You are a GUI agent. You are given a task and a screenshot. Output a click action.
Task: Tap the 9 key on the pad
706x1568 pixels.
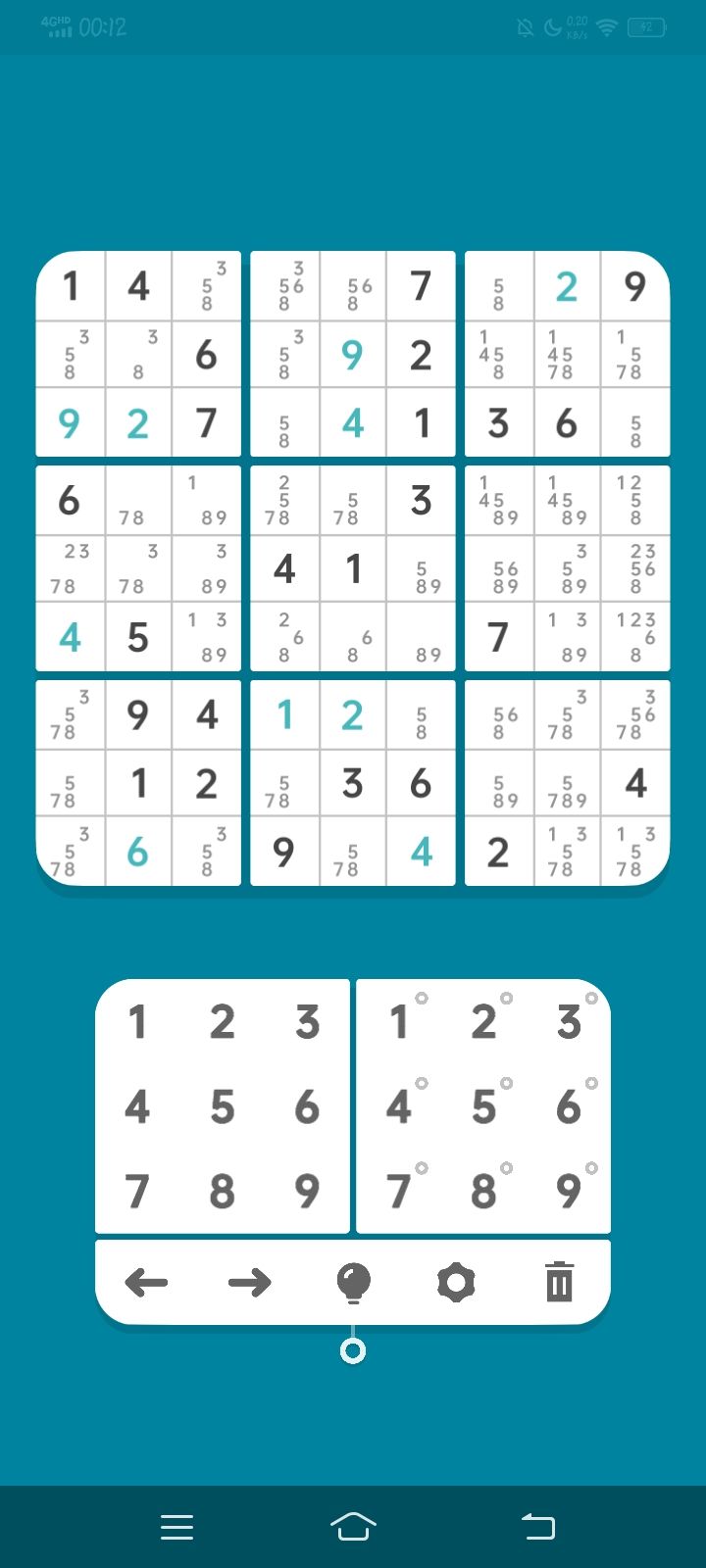pos(307,1192)
